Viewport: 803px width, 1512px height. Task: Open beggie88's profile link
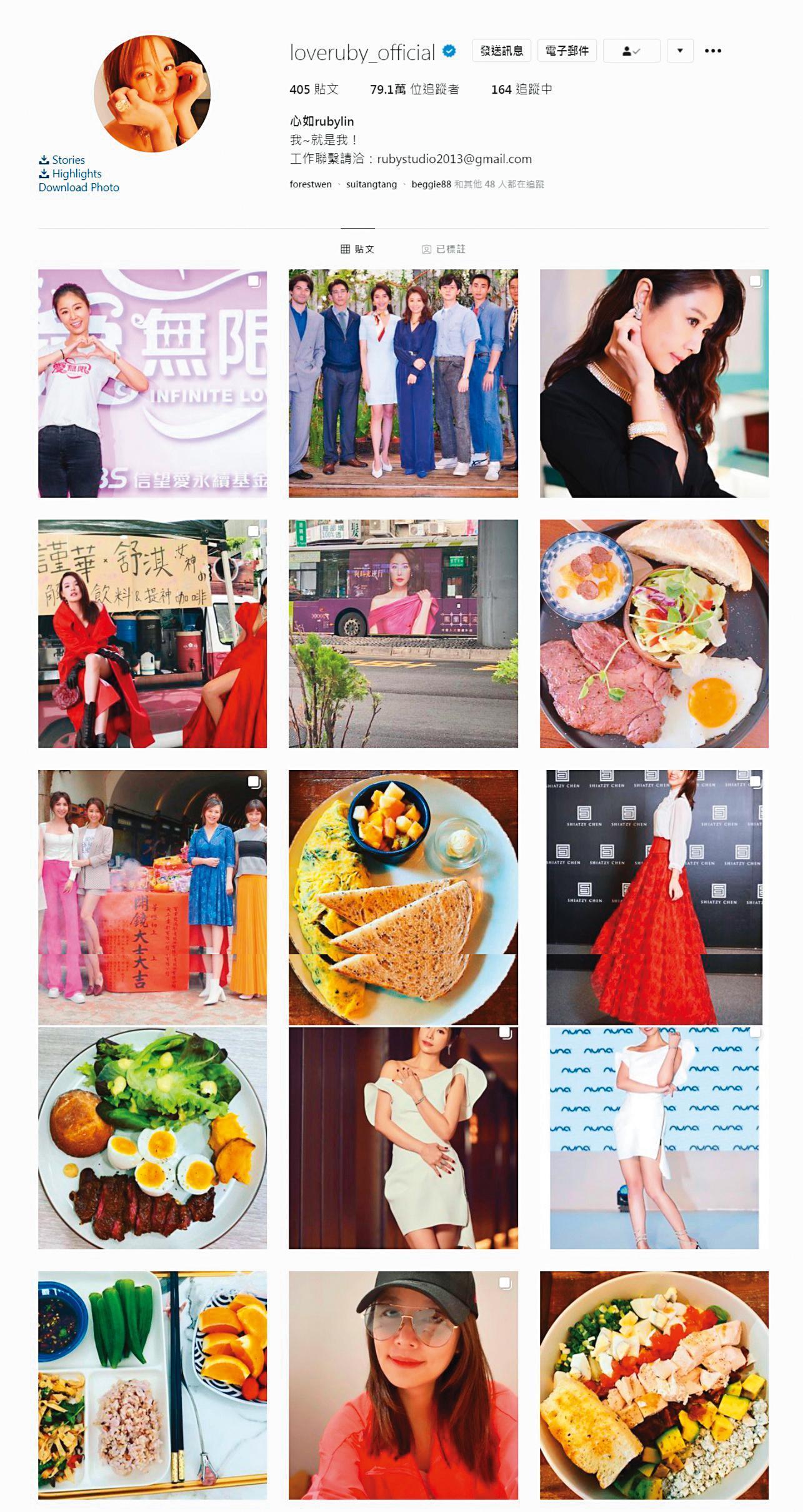431,184
